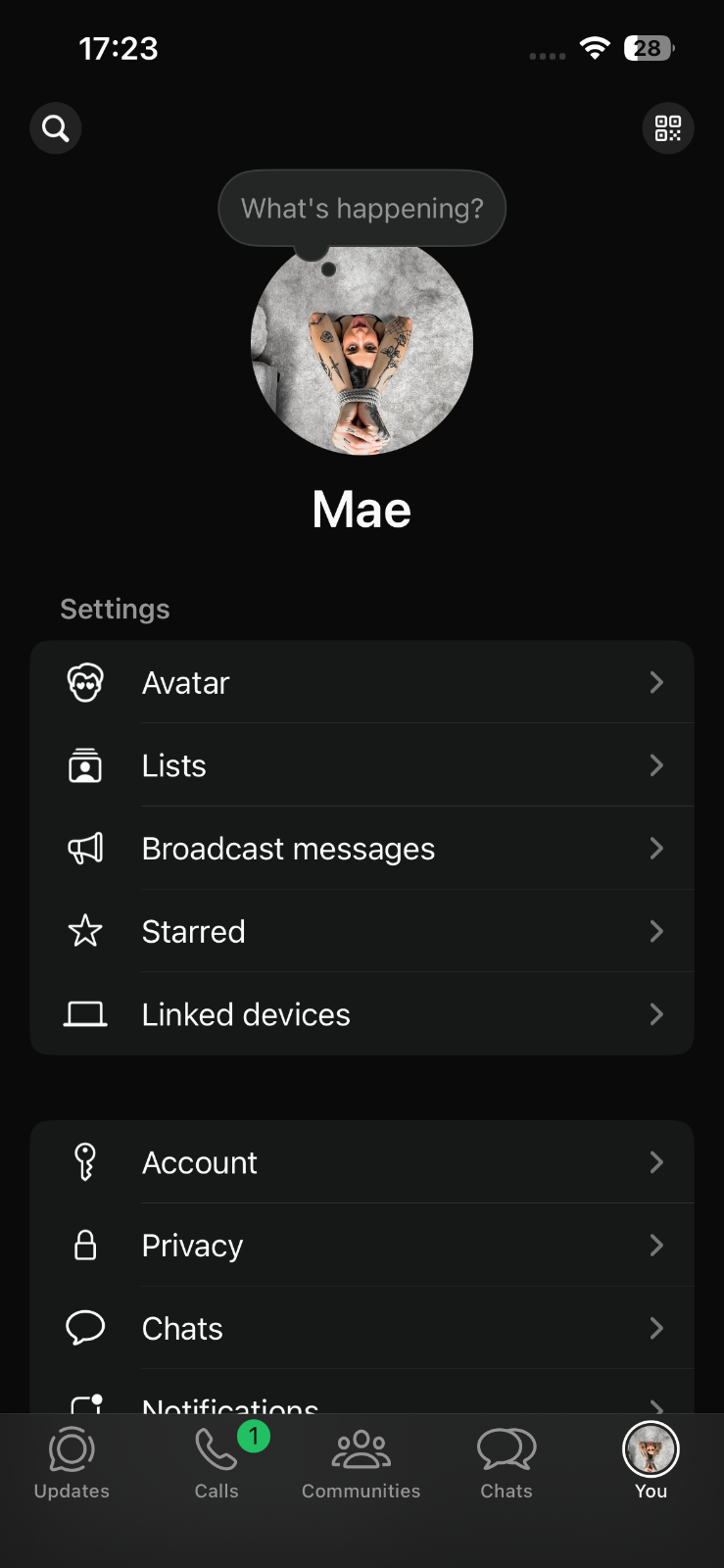Open Privacy settings

click(x=362, y=1246)
